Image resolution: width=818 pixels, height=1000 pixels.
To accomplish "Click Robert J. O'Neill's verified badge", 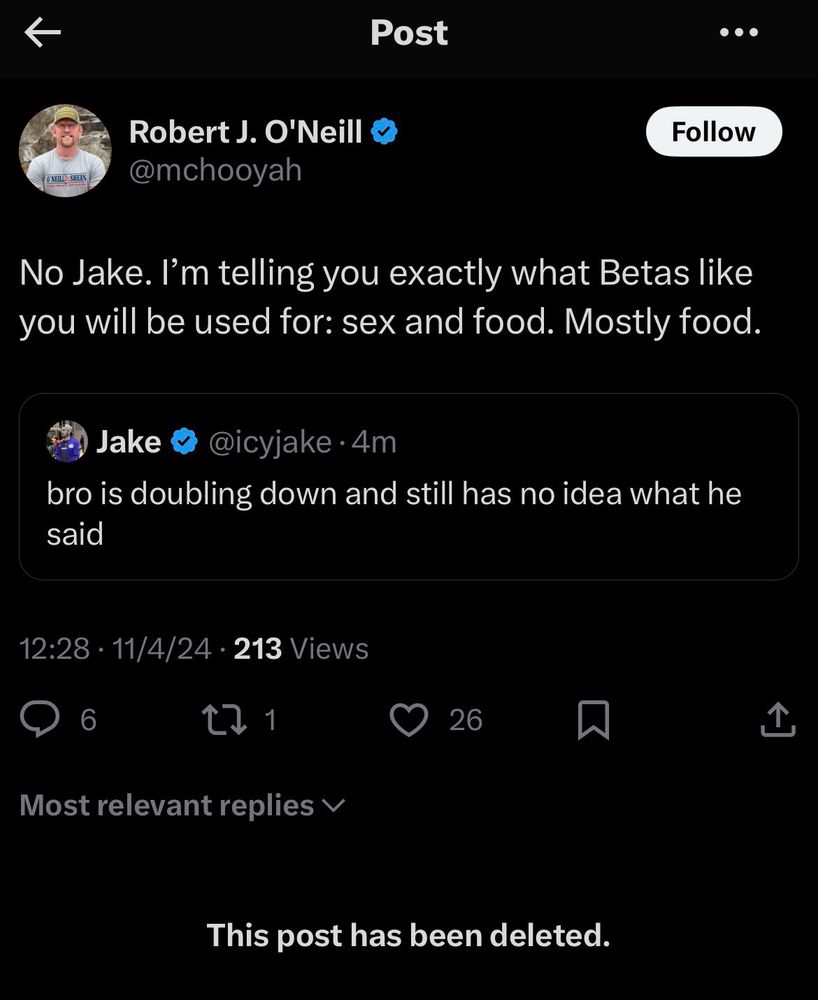I will 386,129.
